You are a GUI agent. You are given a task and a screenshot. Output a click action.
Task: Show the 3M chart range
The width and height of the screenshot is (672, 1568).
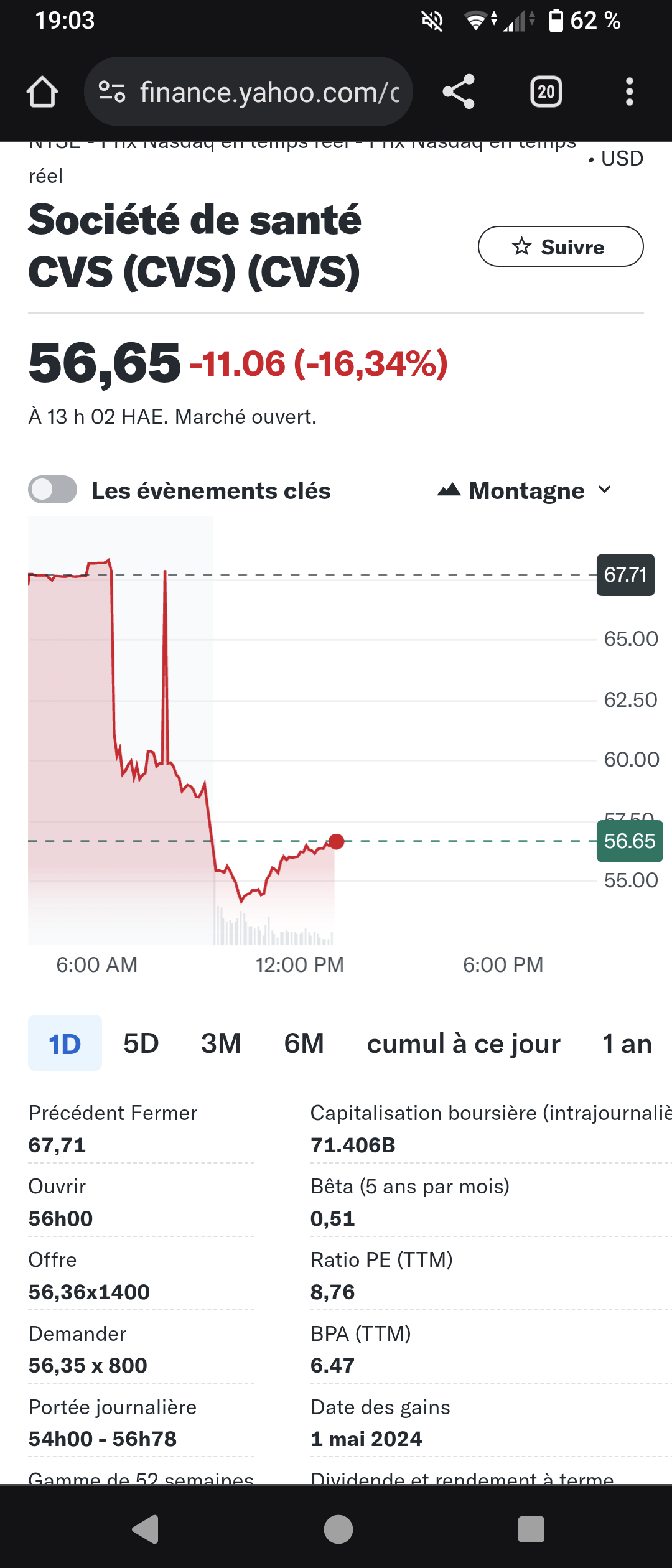[x=221, y=1043]
